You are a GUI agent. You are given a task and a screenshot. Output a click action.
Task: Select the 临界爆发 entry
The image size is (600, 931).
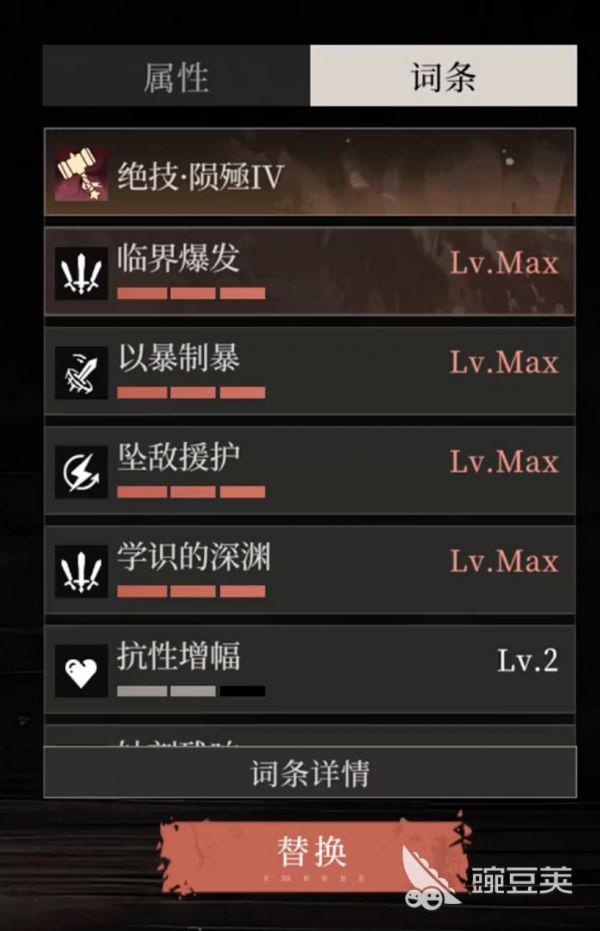point(309,271)
